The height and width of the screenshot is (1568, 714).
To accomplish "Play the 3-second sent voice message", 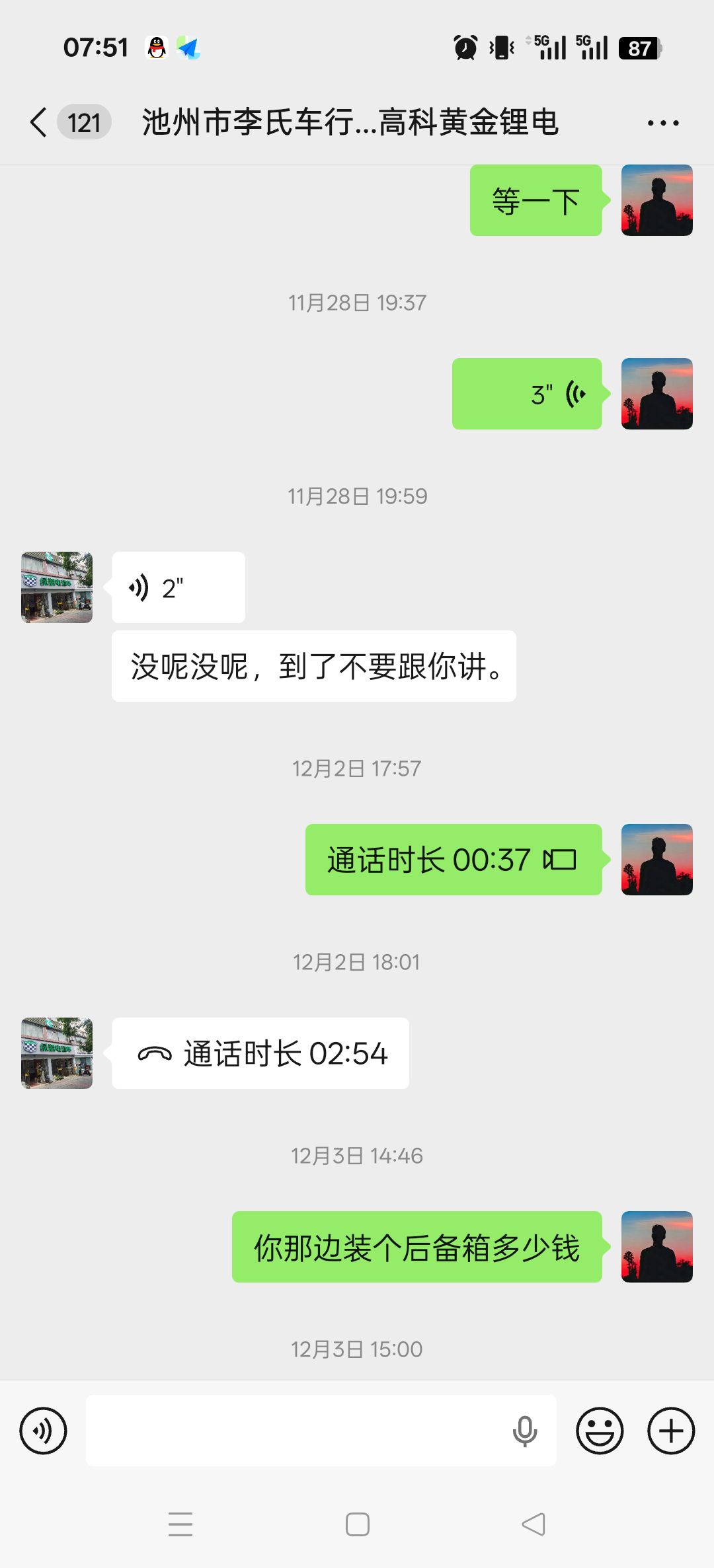I will coord(527,394).
